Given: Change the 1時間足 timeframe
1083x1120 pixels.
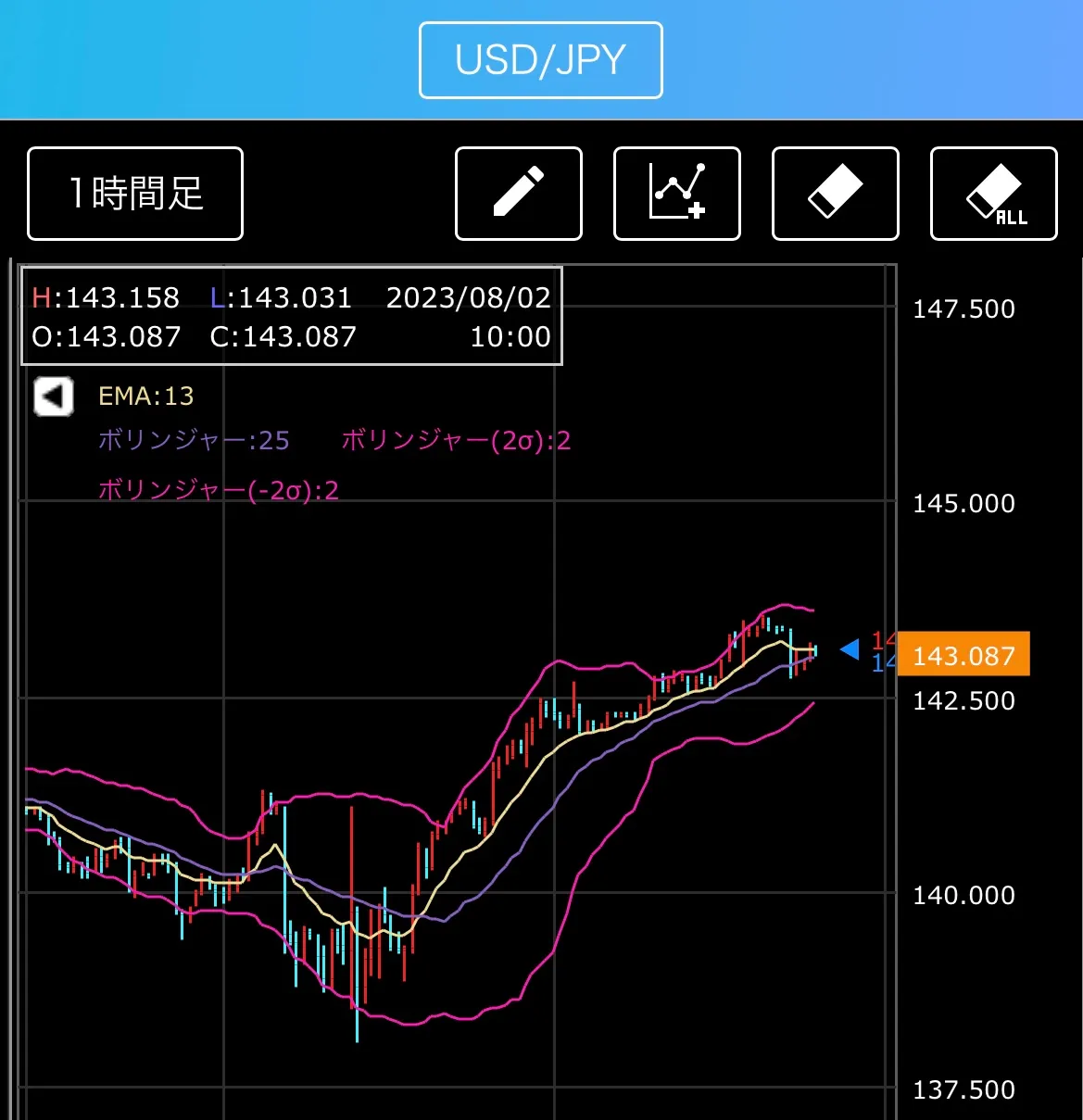Looking at the screenshot, I should [x=135, y=194].
